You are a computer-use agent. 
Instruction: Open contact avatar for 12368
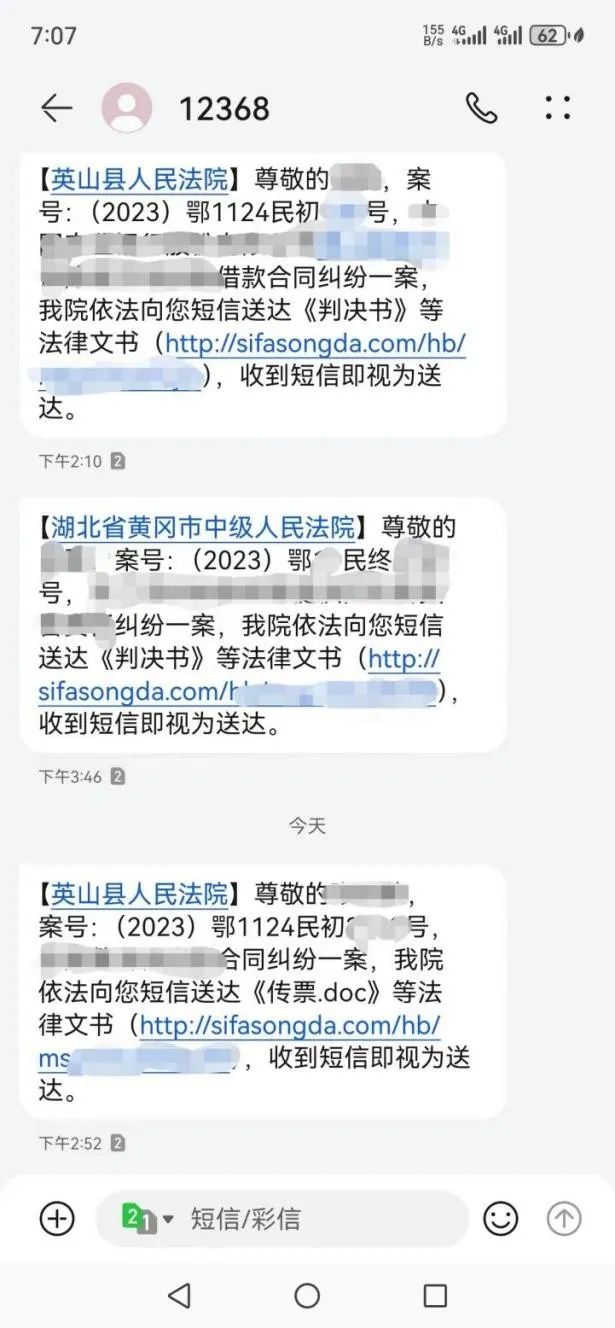[127, 108]
